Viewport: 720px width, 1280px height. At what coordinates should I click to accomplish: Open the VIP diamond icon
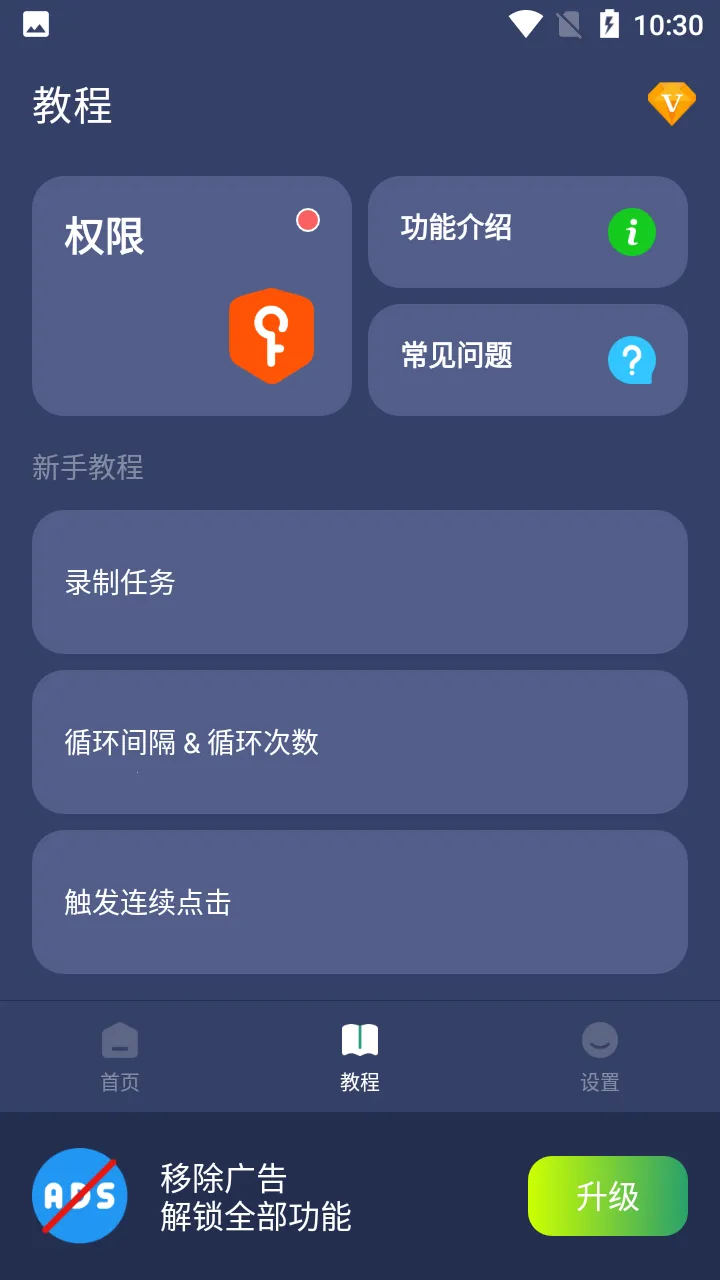coord(671,103)
